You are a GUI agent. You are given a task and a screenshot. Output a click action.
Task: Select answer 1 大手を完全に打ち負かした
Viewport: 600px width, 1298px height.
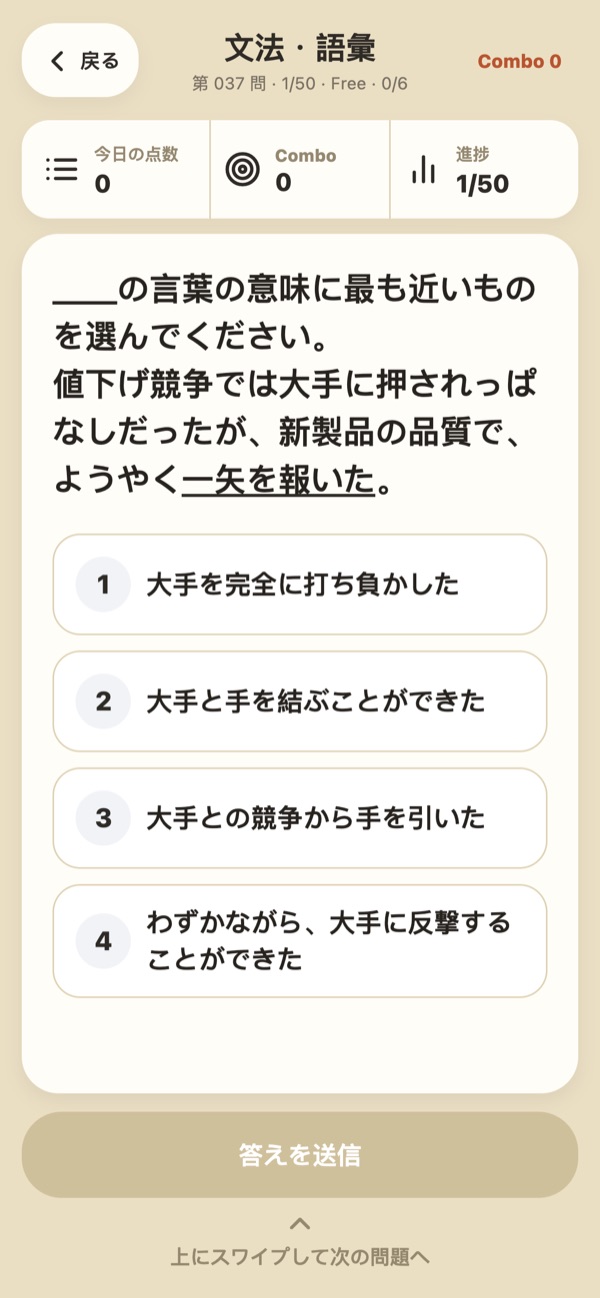click(300, 584)
